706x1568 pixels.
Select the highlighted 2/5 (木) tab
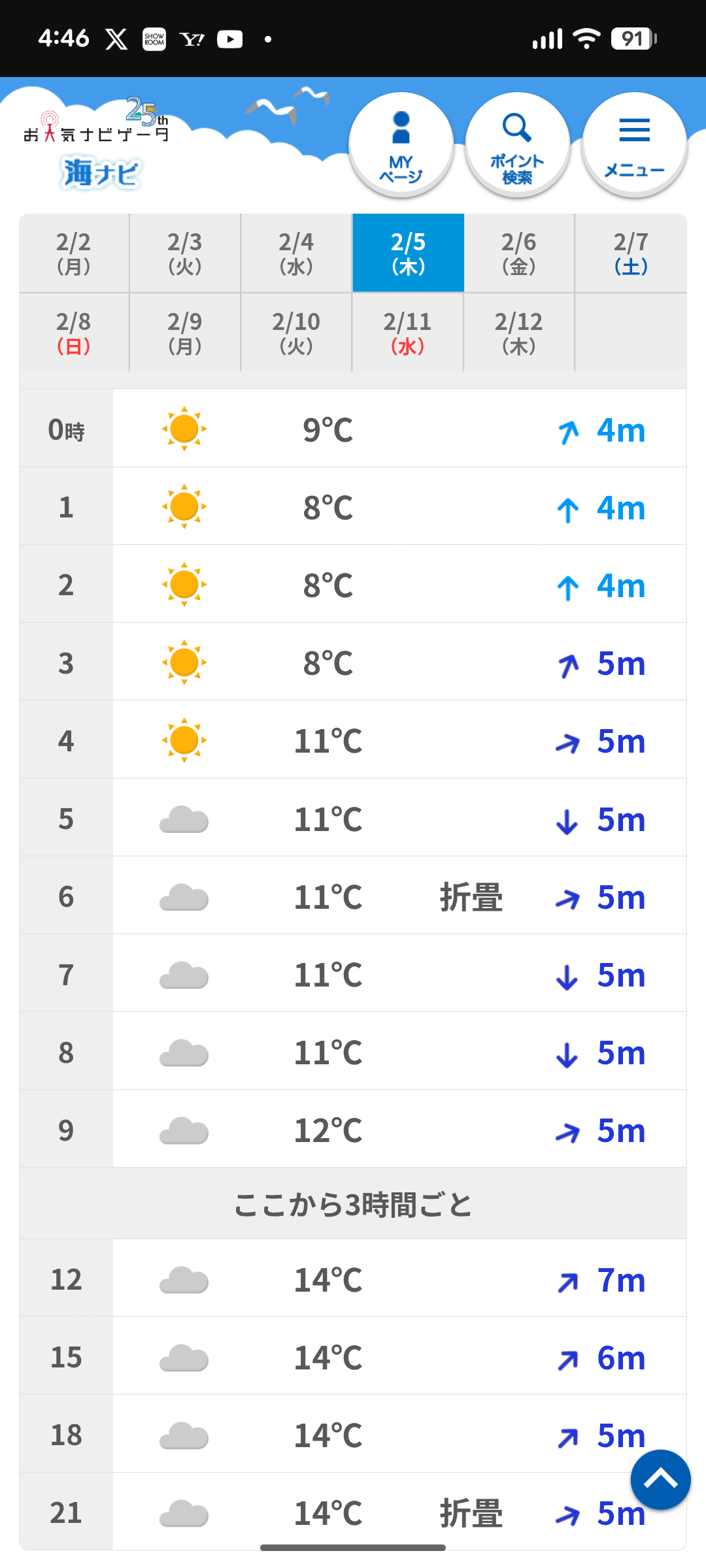pyautogui.click(x=408, y=253)
